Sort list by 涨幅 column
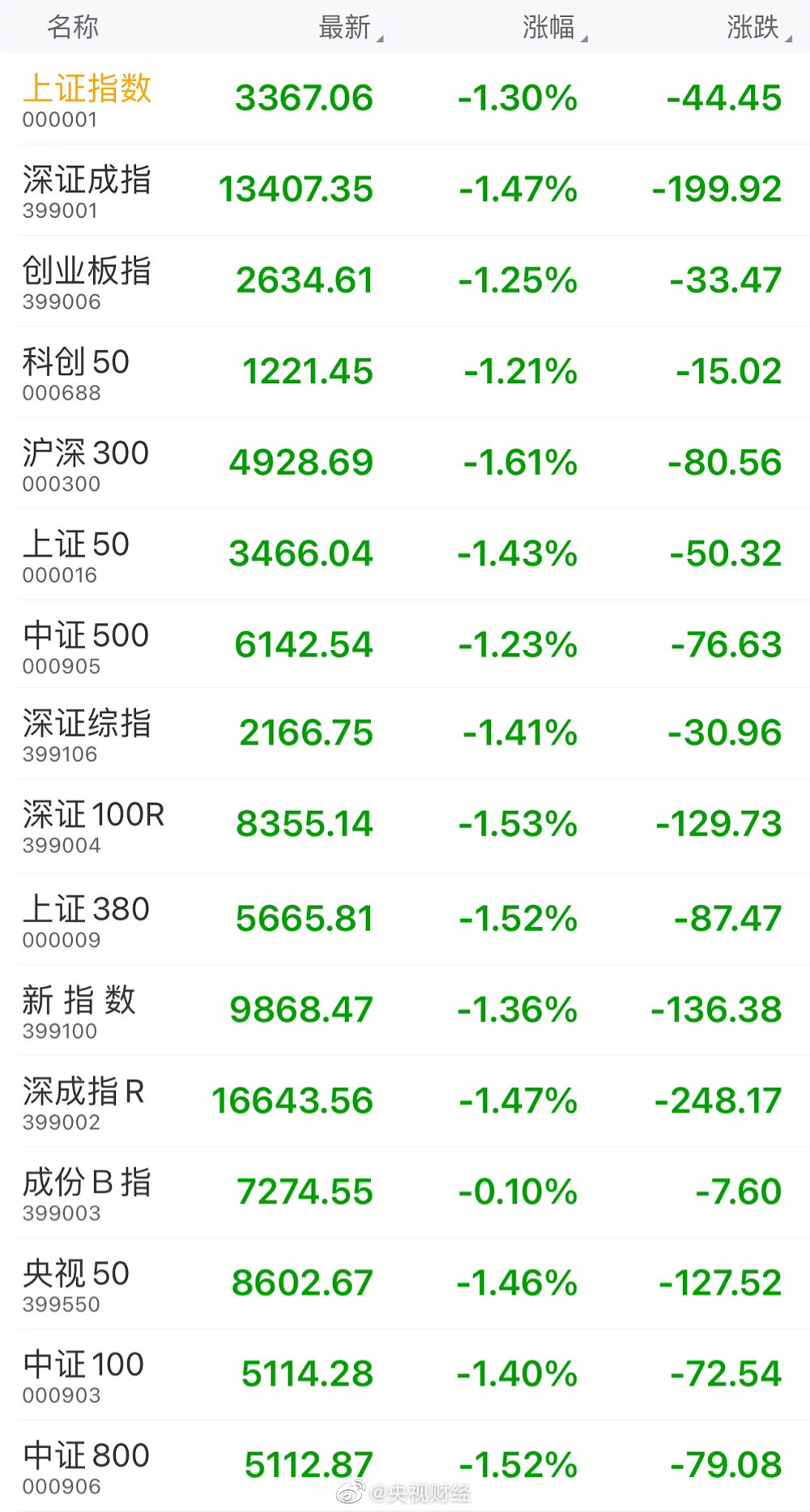This screenshot has height=1512, width=810. (555, 28)
